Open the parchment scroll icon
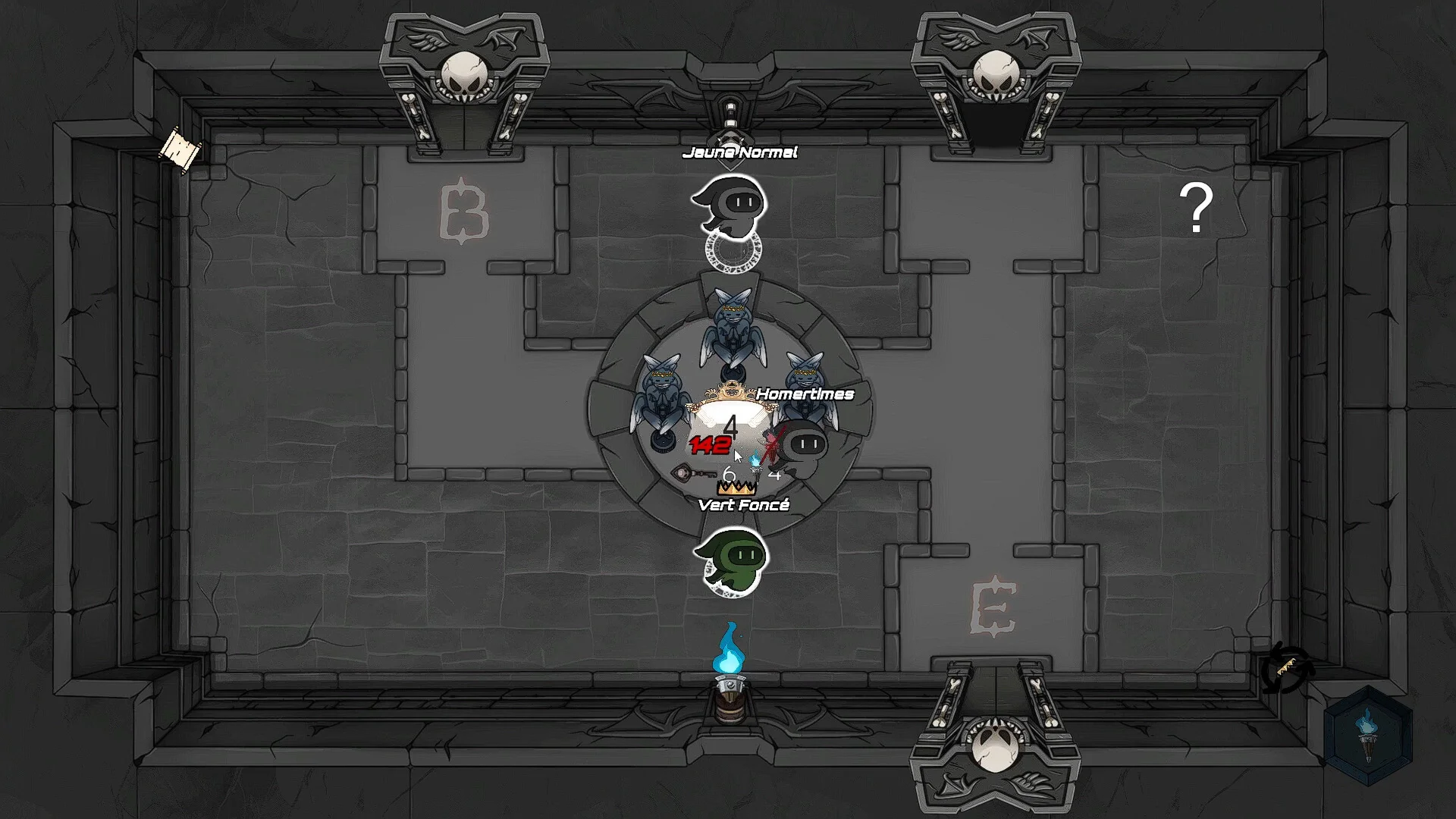Viewport: 1456px width, 819px height. (x=180, y=149)
